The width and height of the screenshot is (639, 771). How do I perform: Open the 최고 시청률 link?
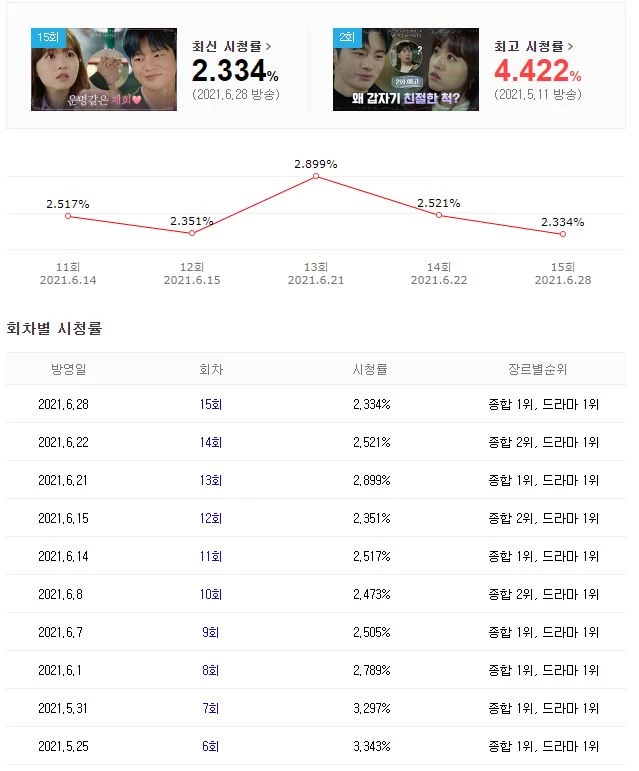(534, 46)
